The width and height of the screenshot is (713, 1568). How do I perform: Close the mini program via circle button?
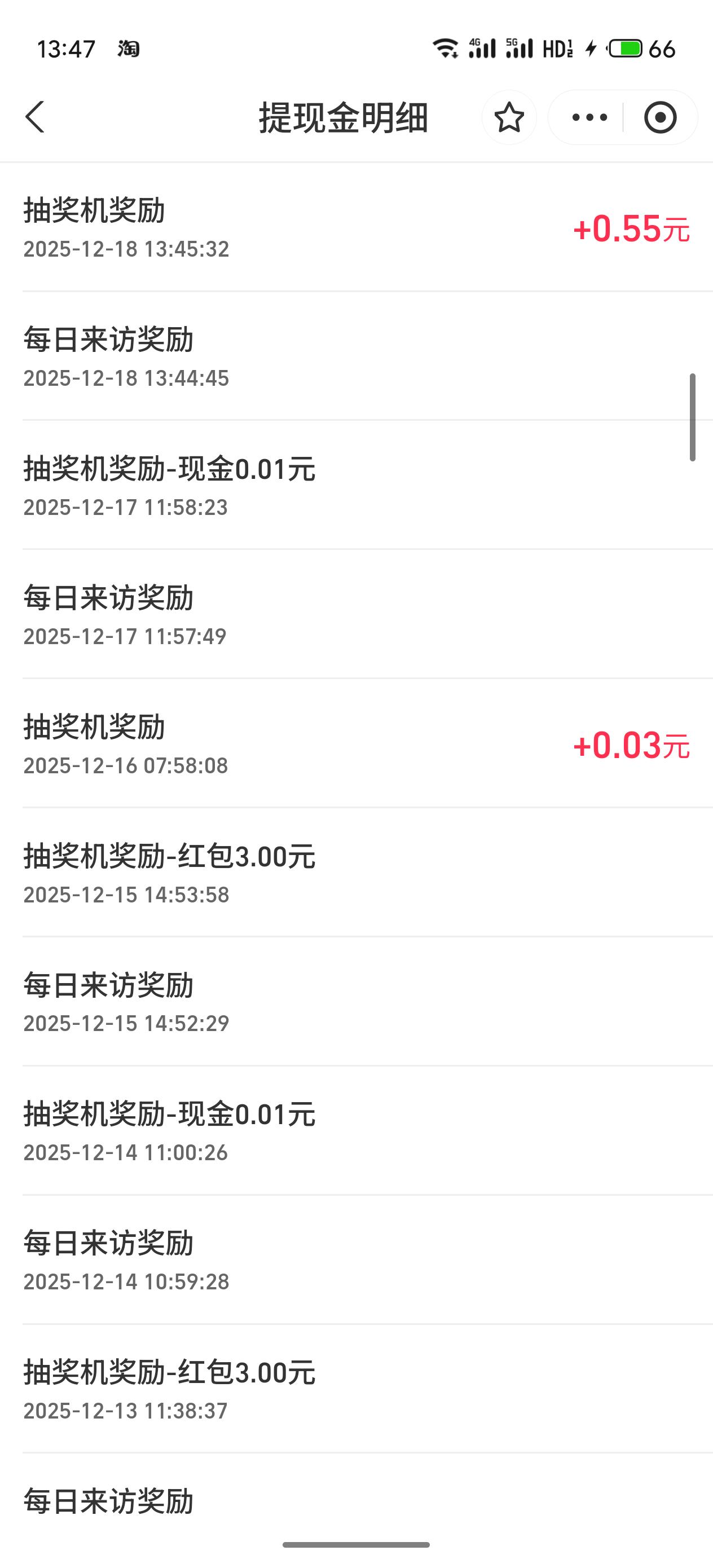pyautogui.click(x=660, y=117)
